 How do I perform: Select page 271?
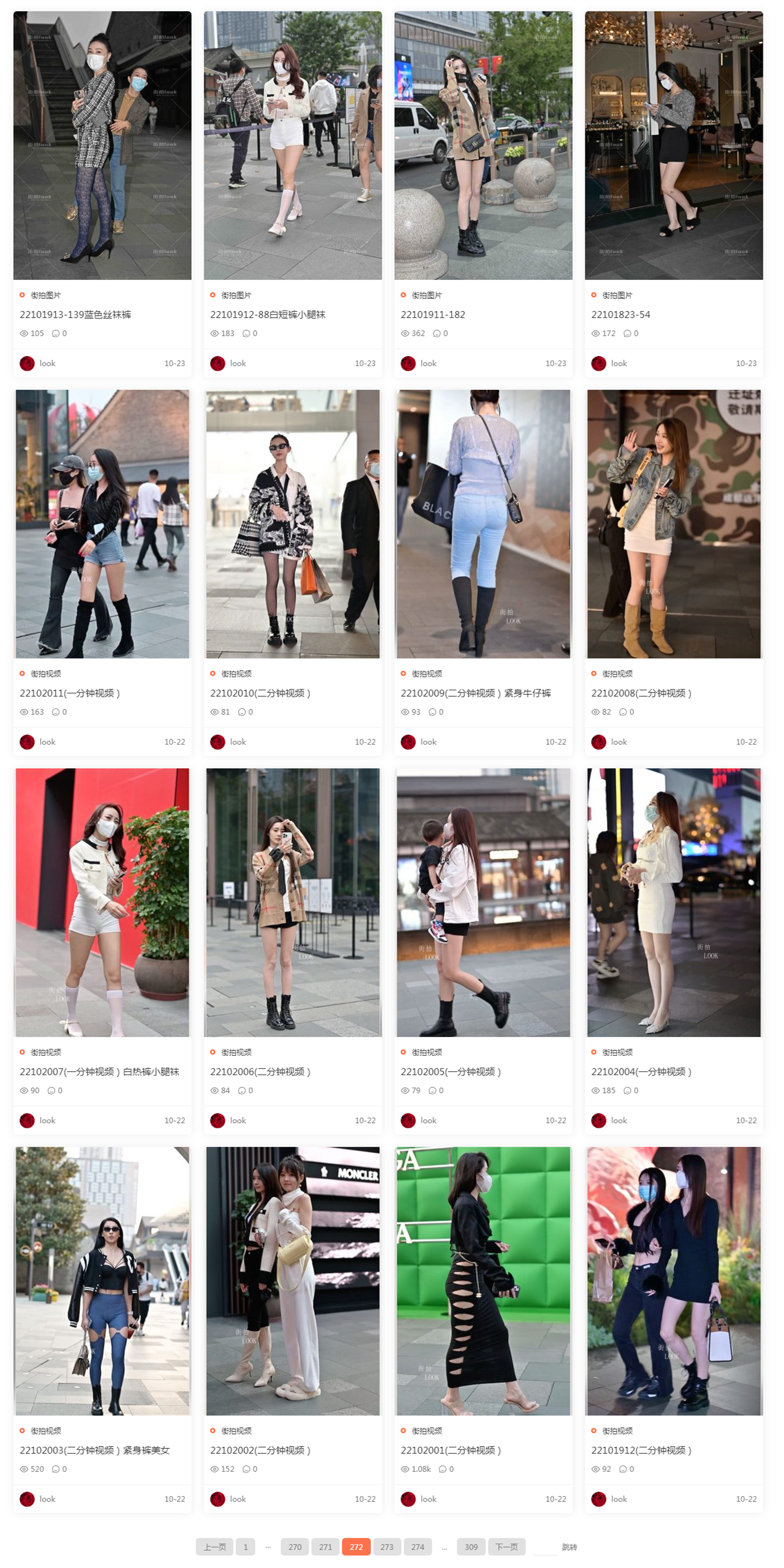point(325,1547)
